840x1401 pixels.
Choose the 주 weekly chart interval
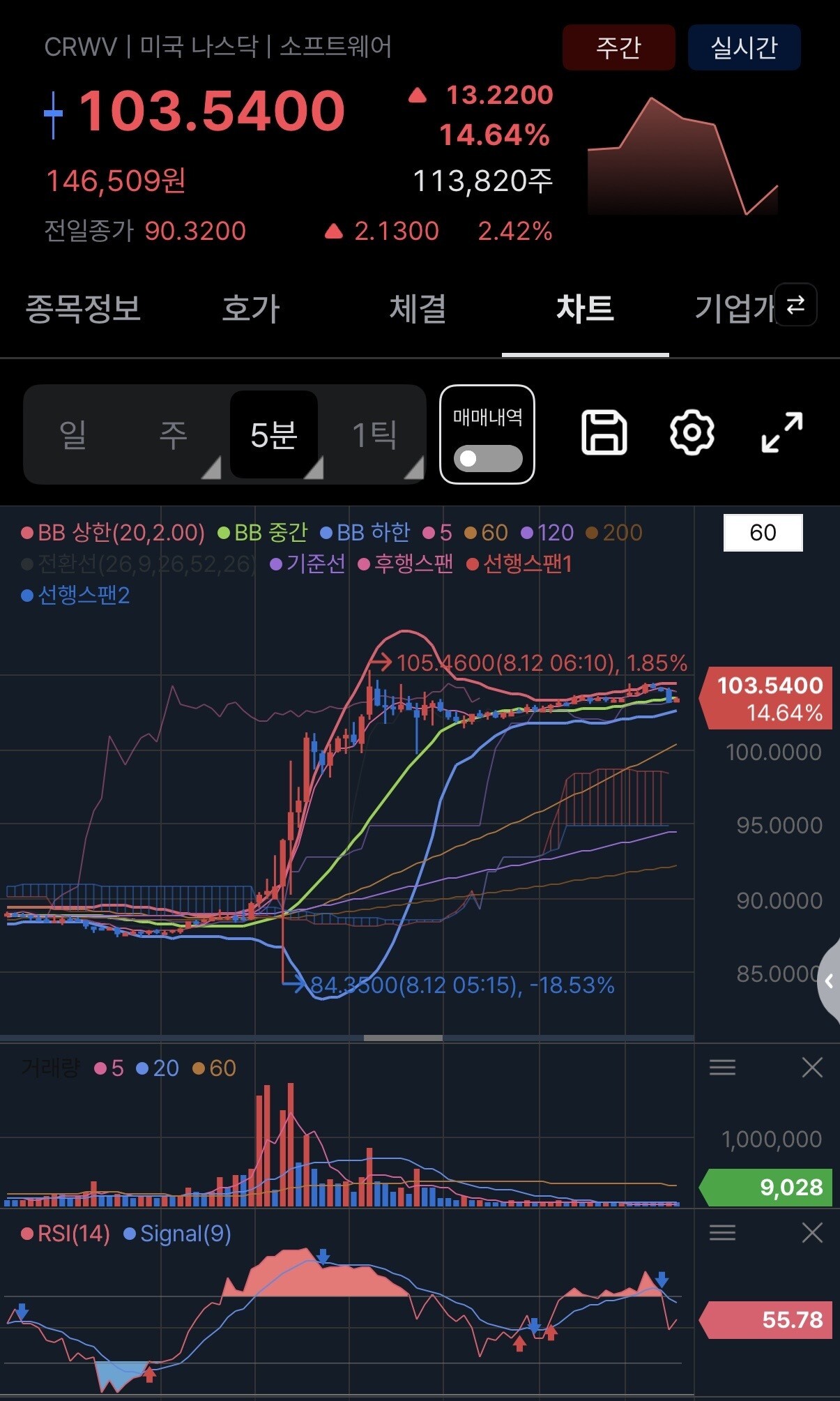pos(174,434)
